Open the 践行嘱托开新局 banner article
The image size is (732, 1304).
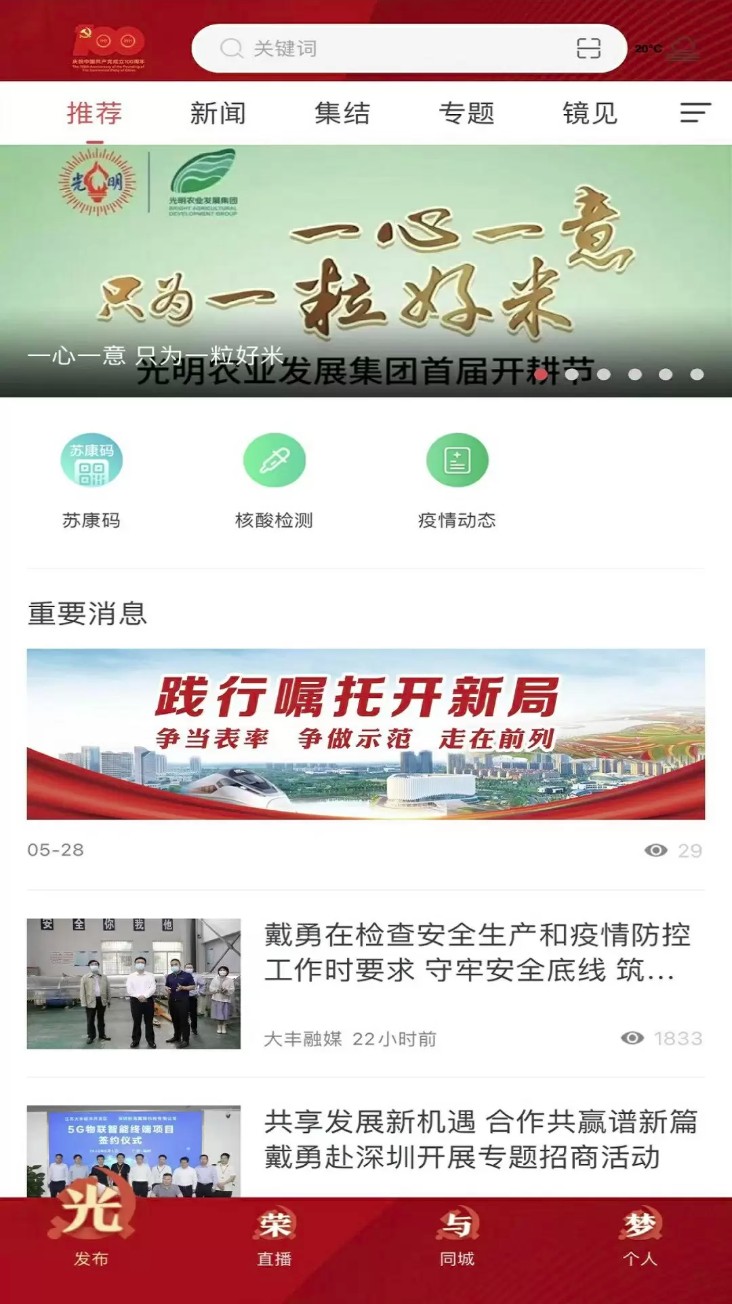(x=366, y=734)
